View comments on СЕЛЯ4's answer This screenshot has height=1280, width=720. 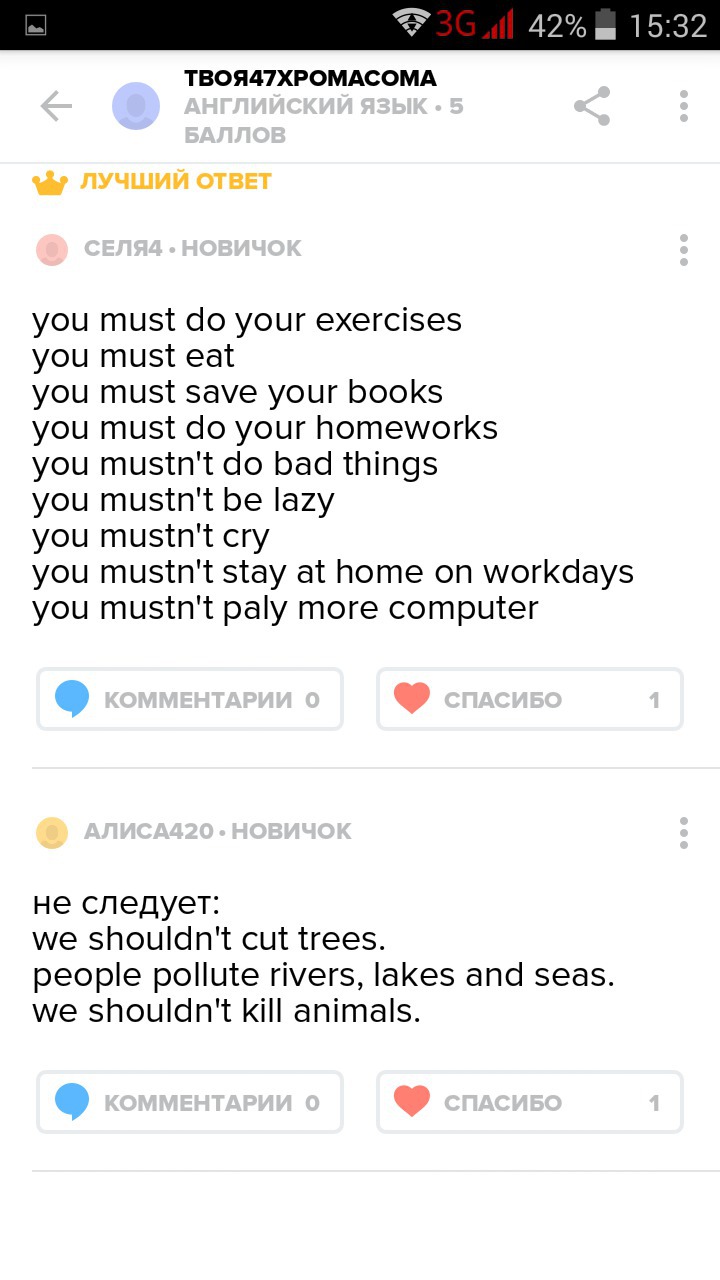190,699
